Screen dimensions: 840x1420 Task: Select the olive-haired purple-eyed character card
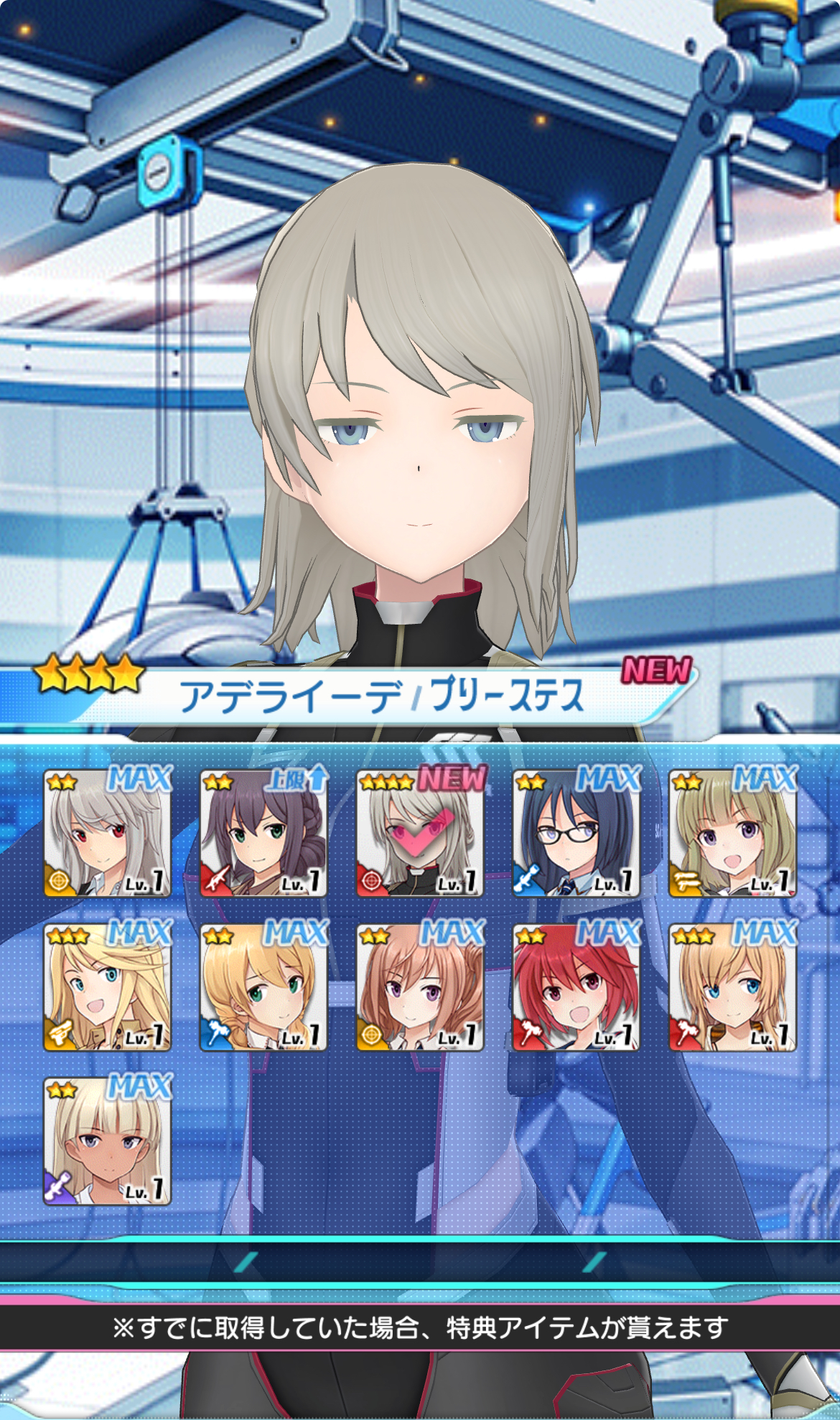pos(732,833)
